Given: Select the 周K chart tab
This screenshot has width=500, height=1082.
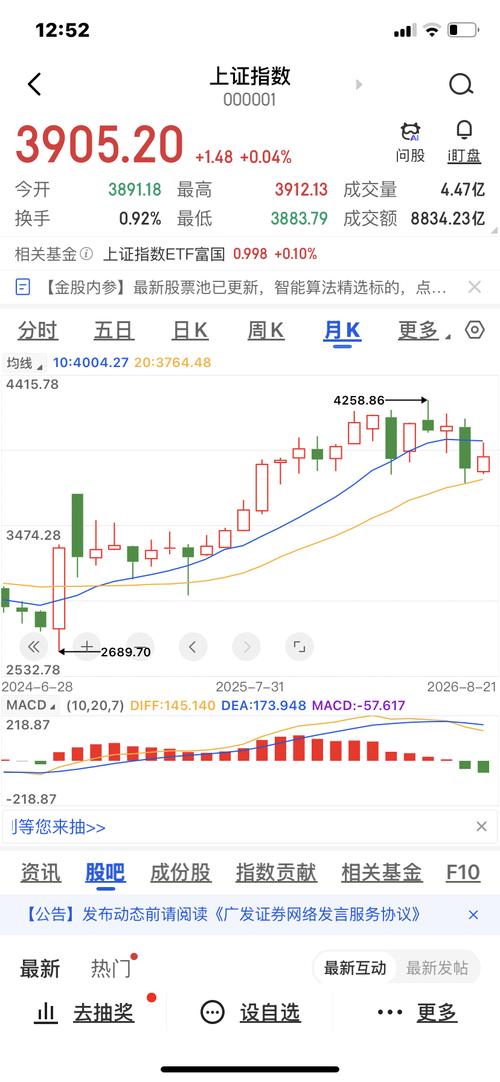Looking at the screenshot, I should click(266, 331).
